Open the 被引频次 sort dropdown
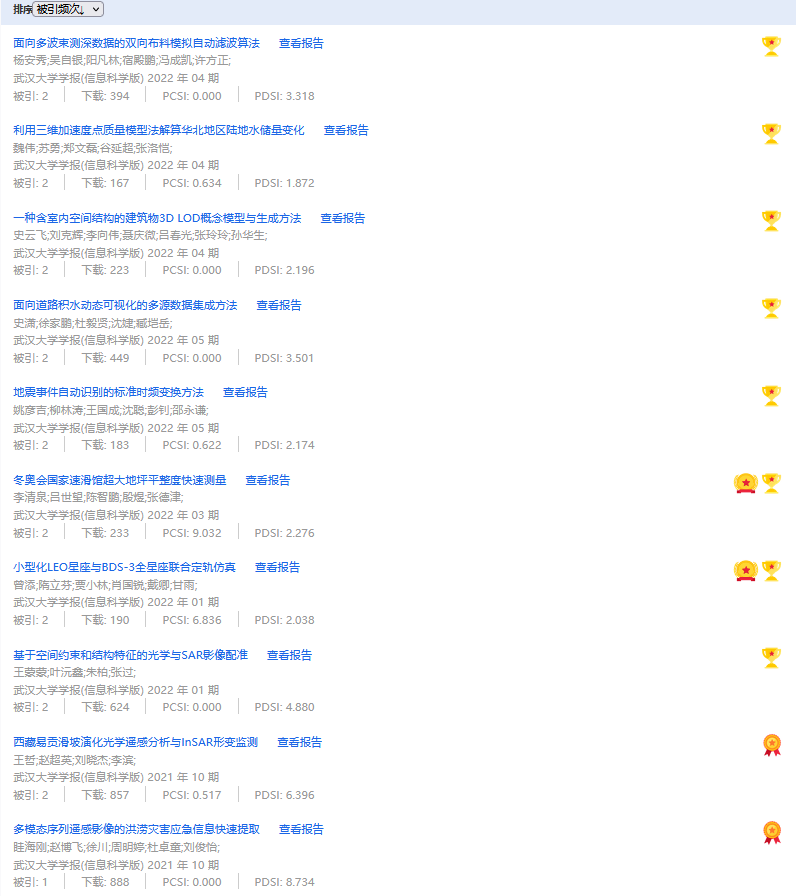 point(68,9)
